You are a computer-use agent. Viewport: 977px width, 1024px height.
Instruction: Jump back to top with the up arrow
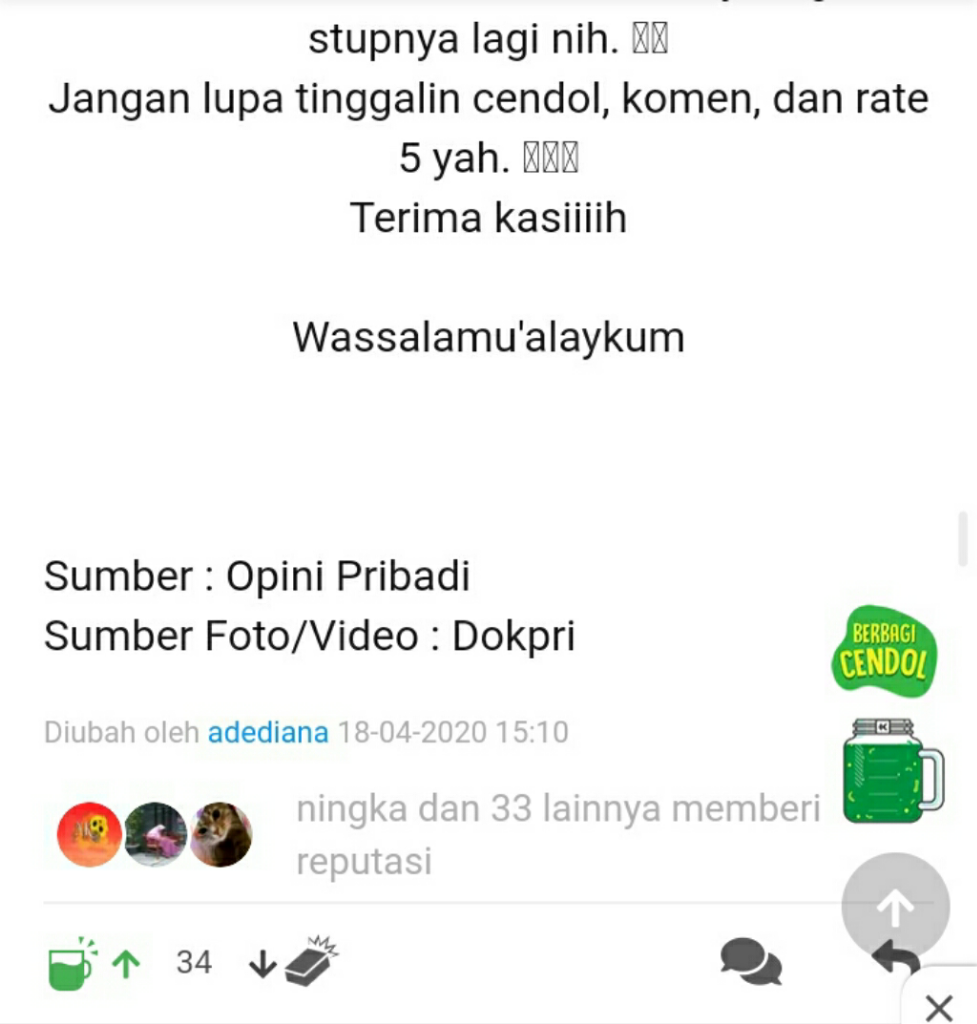coord(895,906)
